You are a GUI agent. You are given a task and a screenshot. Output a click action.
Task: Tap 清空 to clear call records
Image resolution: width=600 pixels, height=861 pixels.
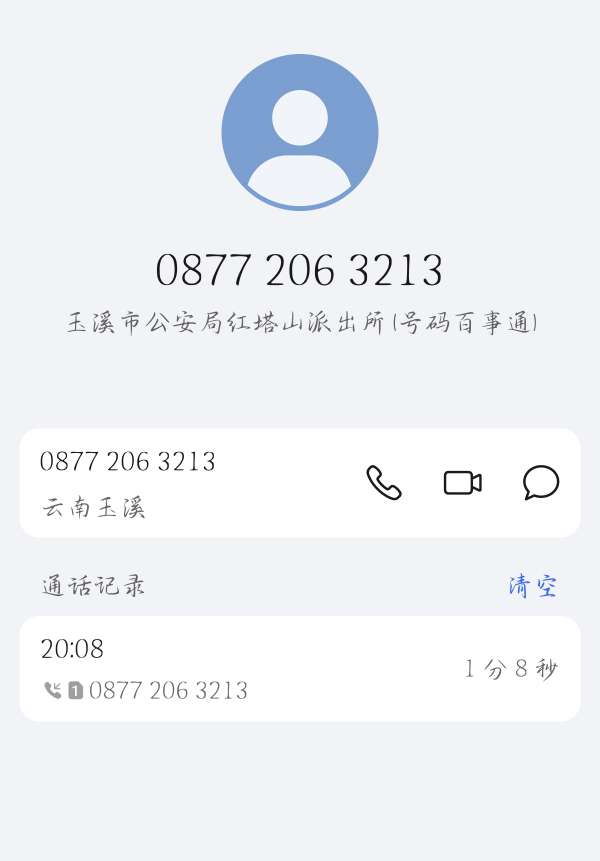click(532, 586)
